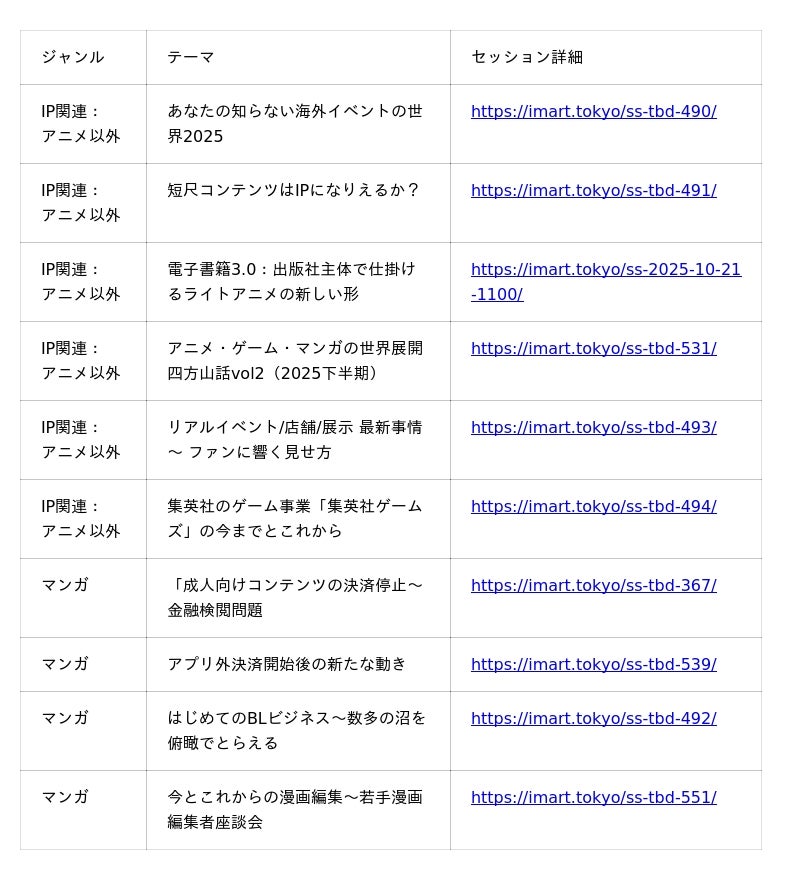Visit the ss-tbd-493 session details URL
Viewport: 800px width, 880px height.
click(593, 428)
